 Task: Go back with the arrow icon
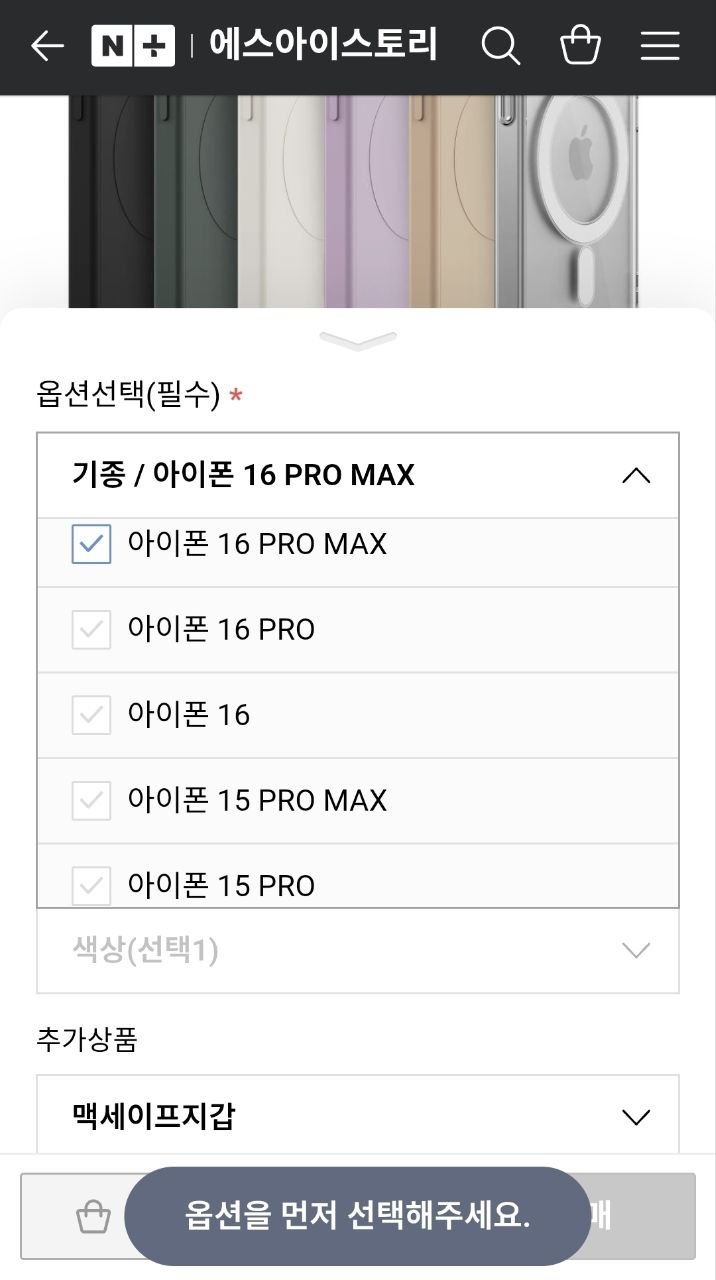tap(47, 46)
